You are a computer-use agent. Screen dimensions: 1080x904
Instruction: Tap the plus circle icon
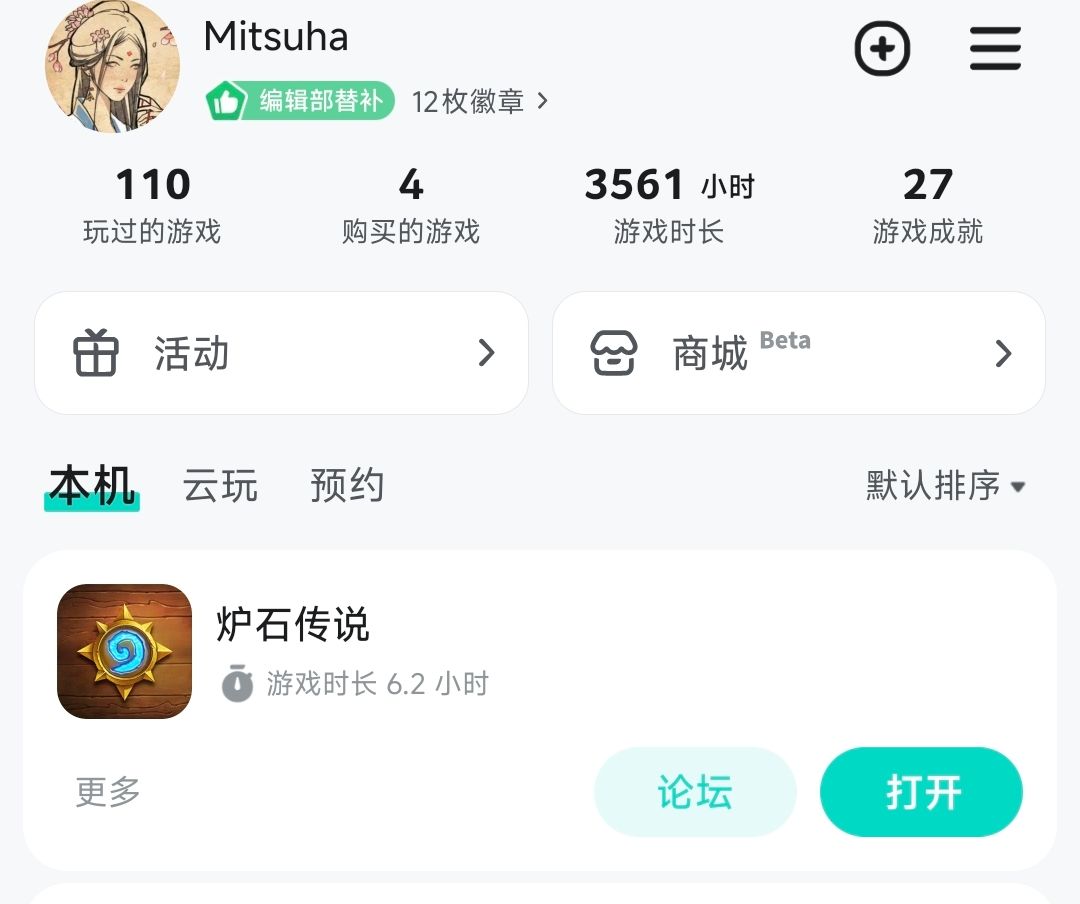[882, 48]
